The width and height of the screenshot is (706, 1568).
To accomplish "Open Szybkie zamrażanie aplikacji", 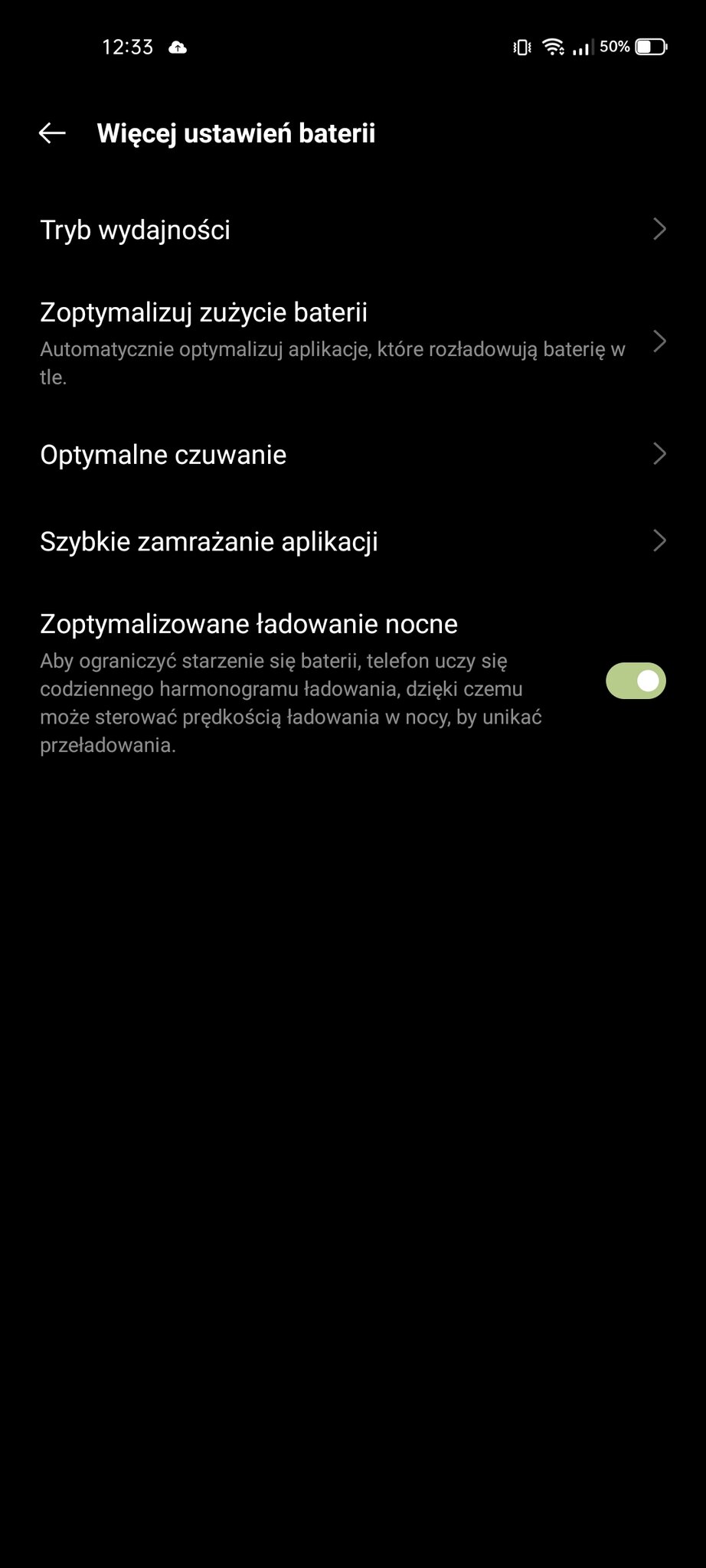I will (353, 541).
